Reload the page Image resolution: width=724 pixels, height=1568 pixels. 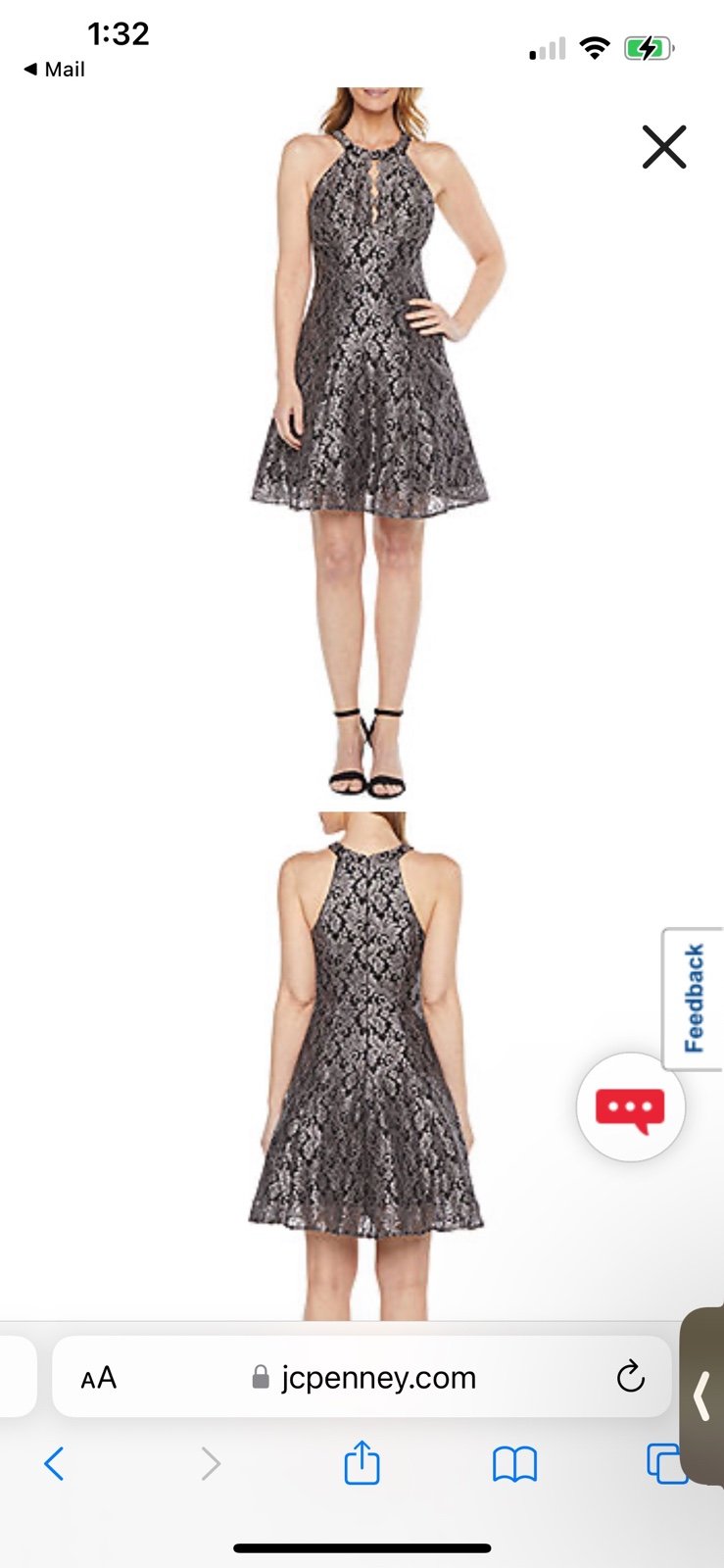(630, 1377)
